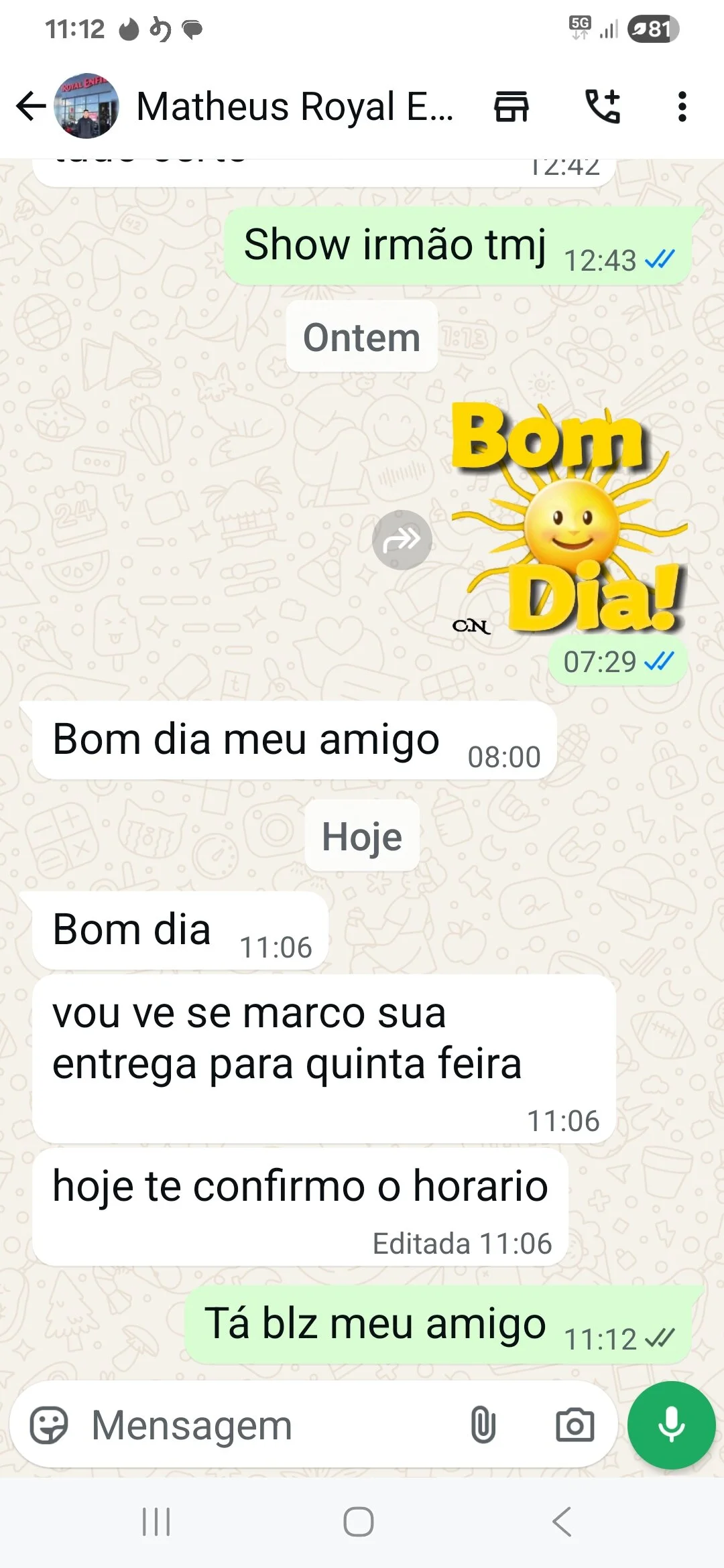The width and height of the screenshot is (724, 1568).
Task: Attach a file with the paperclip
Action: pyautogui.click(x=483, y=1425)
